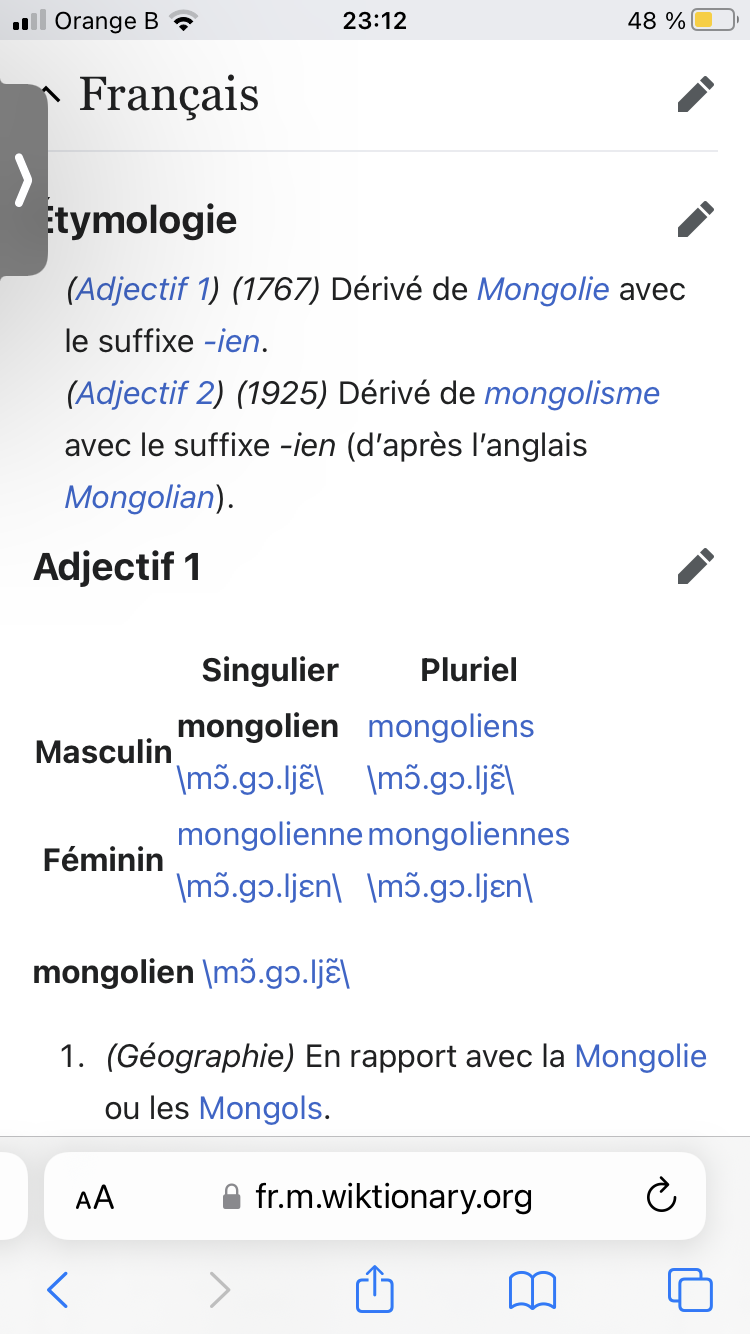750x1334 pixels.
Task: Tap the fr.m.wiktionary.org address bar
Action: 375,1196
